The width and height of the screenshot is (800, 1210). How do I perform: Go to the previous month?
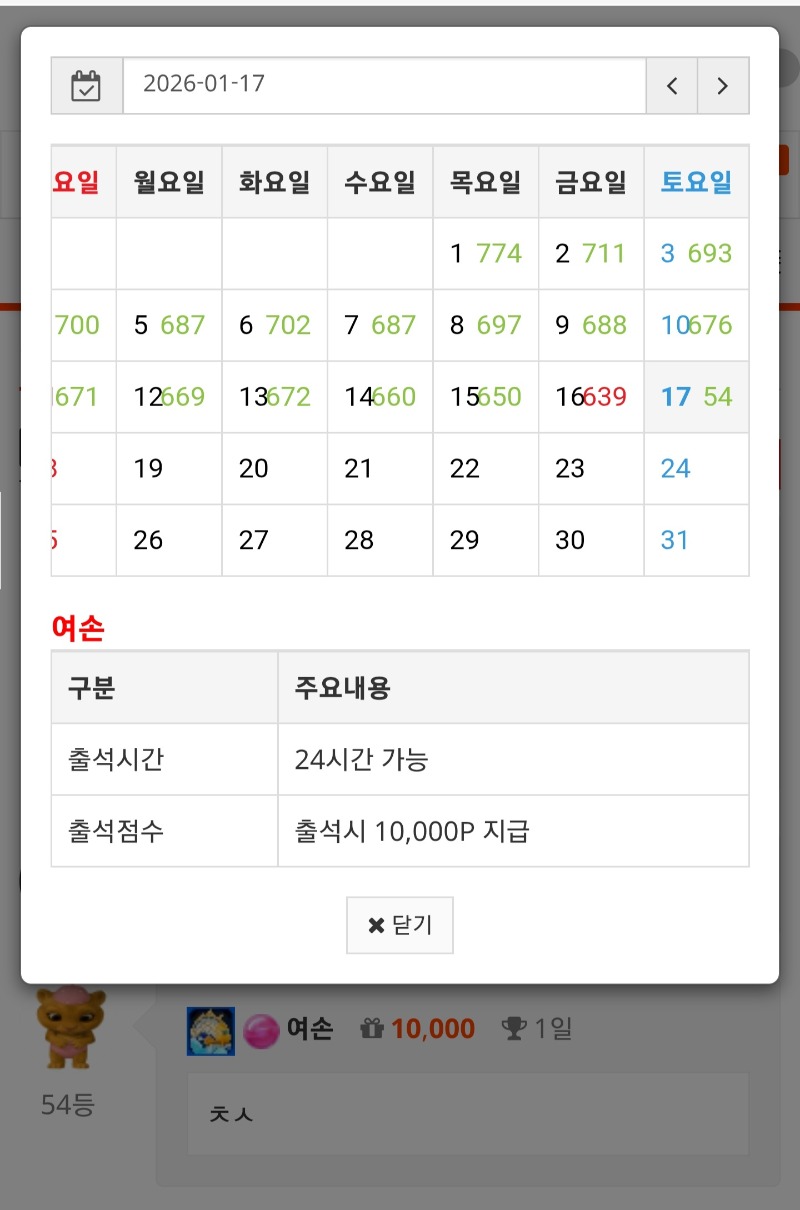coord(672,86)
